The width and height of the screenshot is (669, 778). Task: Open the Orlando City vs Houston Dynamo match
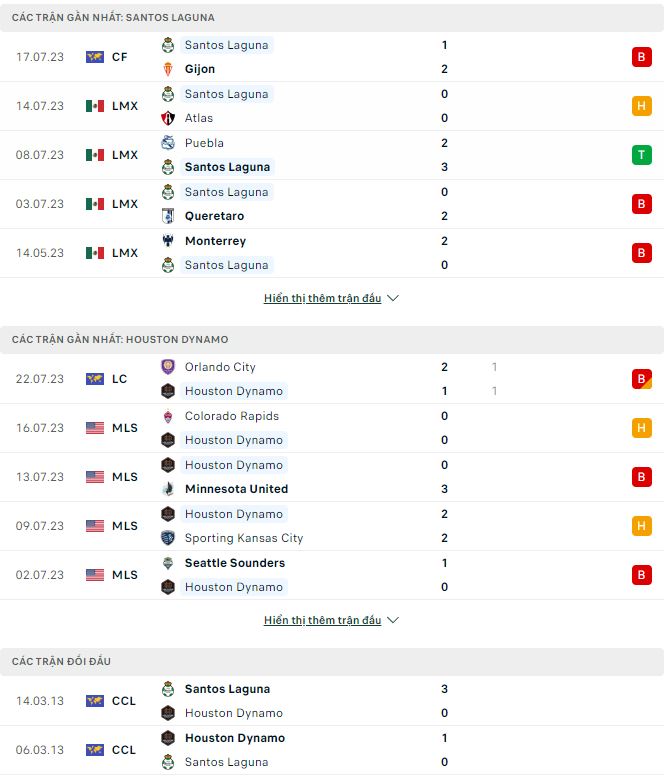330,379
